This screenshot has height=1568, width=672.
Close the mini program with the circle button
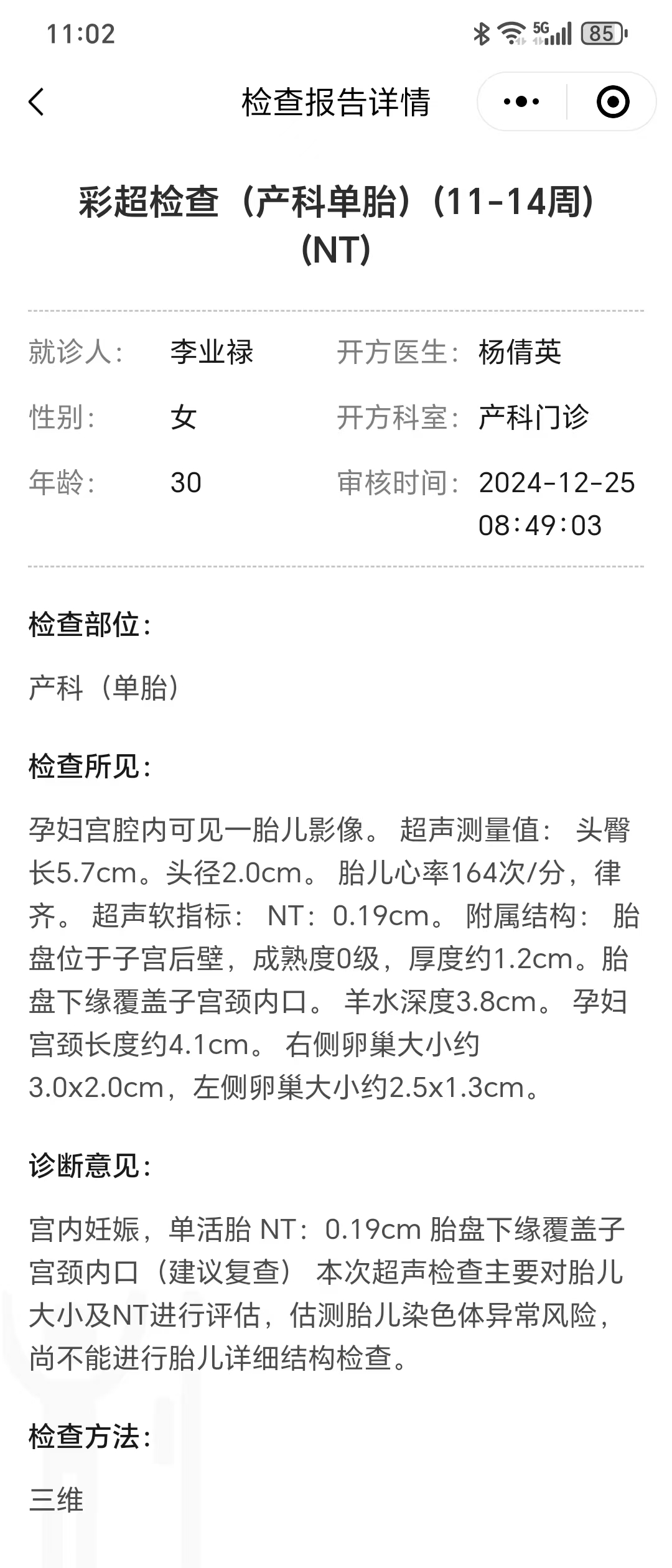[613, 101]
